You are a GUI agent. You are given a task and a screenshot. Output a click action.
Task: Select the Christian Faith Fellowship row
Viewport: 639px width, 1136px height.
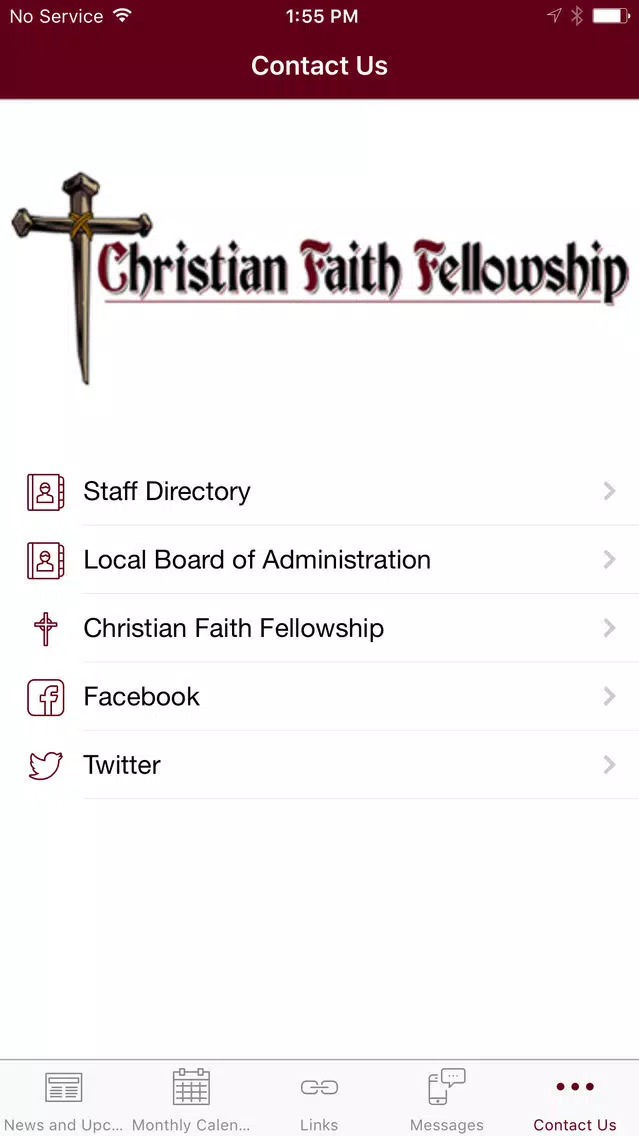click(x=320, y=627)
